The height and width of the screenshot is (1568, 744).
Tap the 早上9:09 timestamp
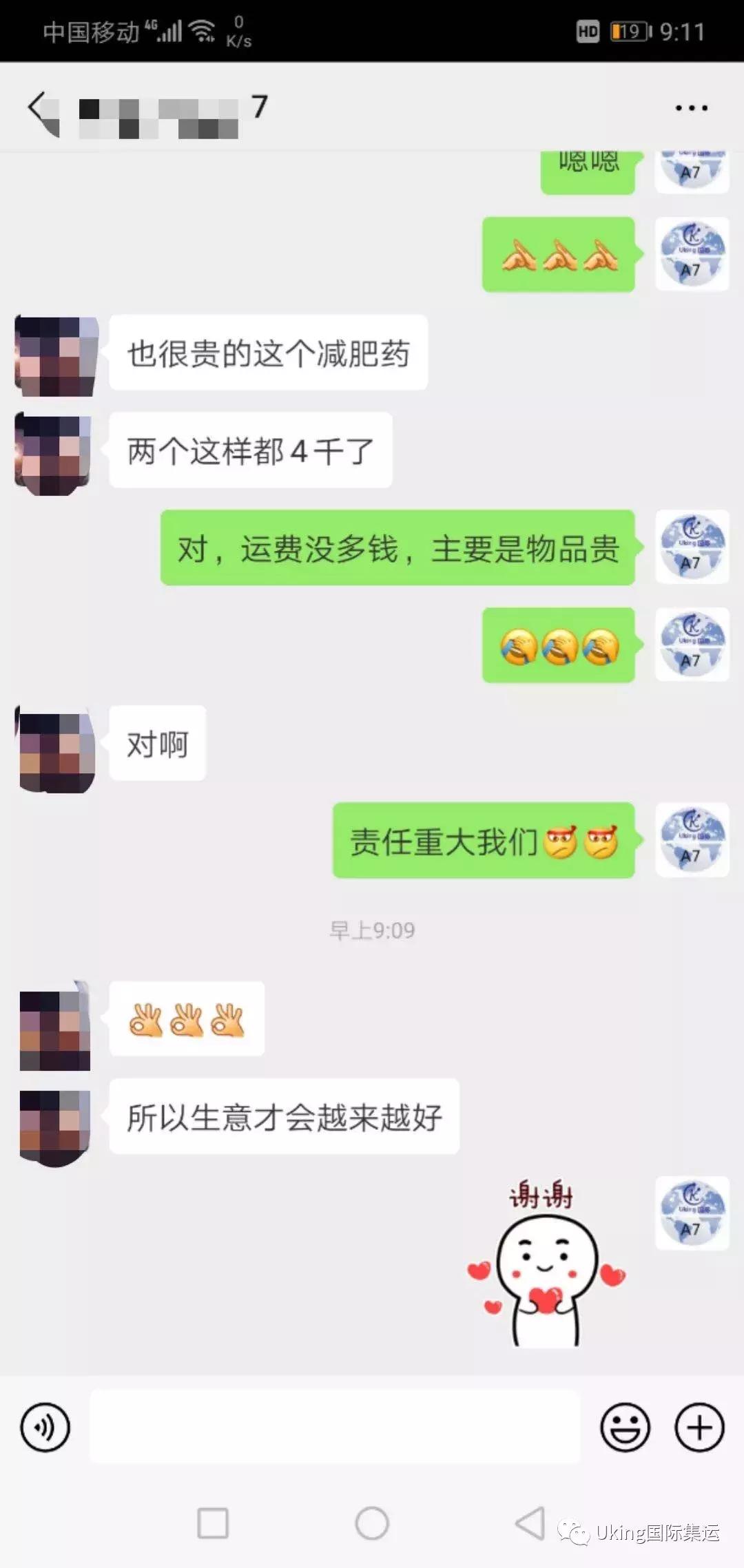click(372, 929)
